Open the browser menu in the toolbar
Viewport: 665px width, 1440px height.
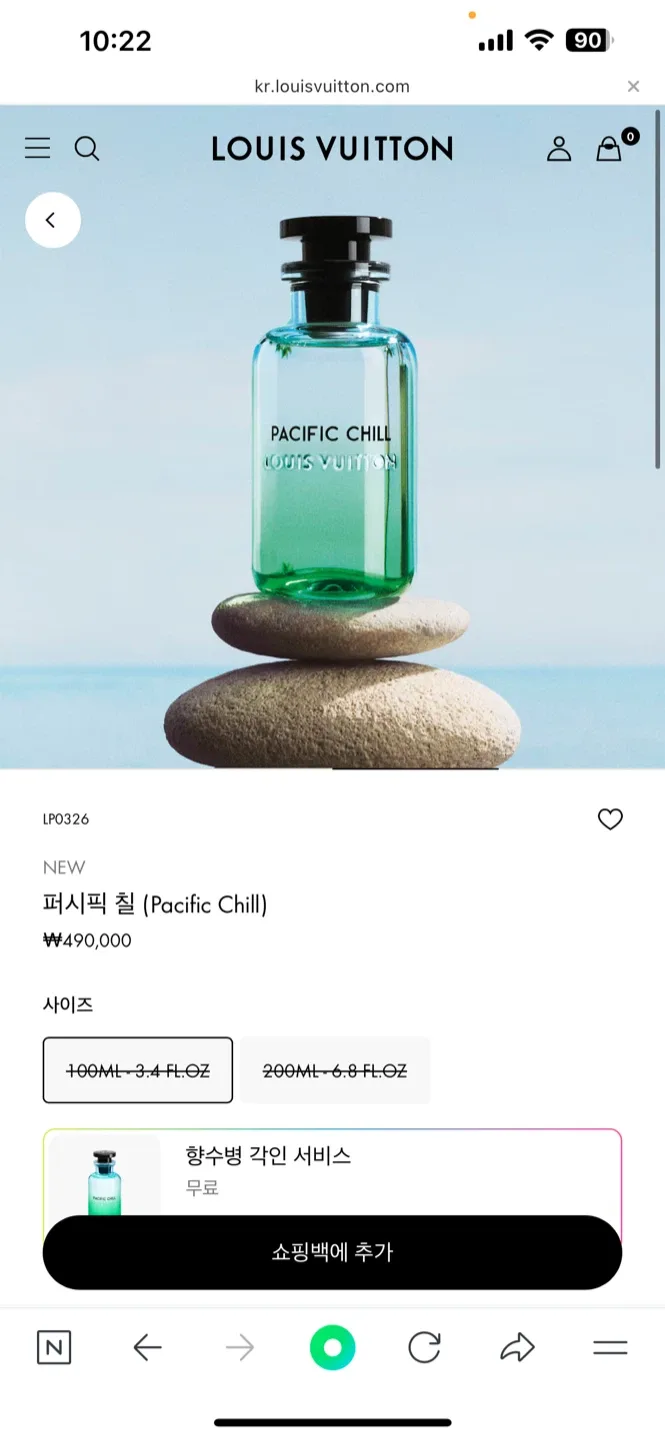coord(610,1348)
